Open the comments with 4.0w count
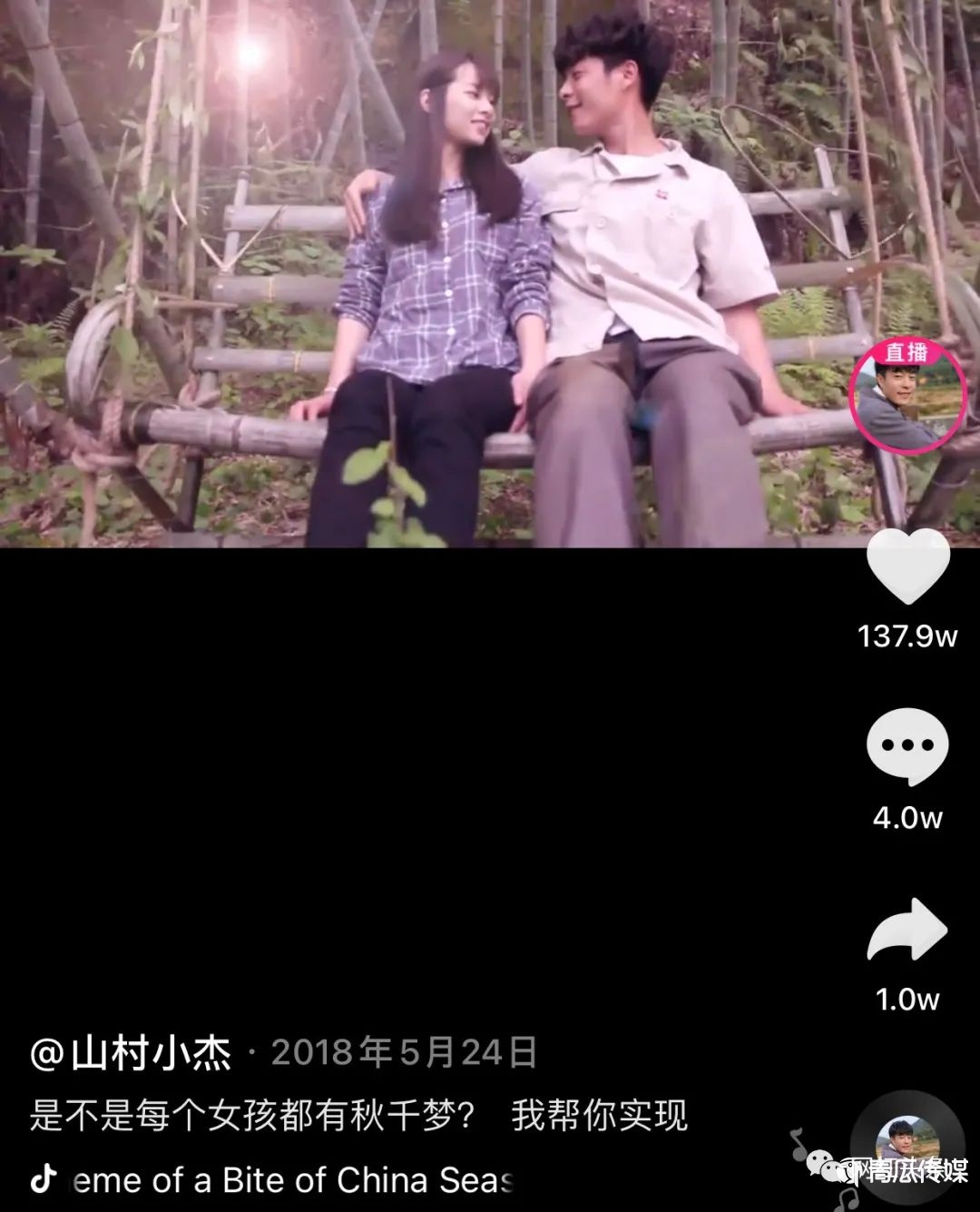This screenshot has height=1212, width=980. (907, 747)
